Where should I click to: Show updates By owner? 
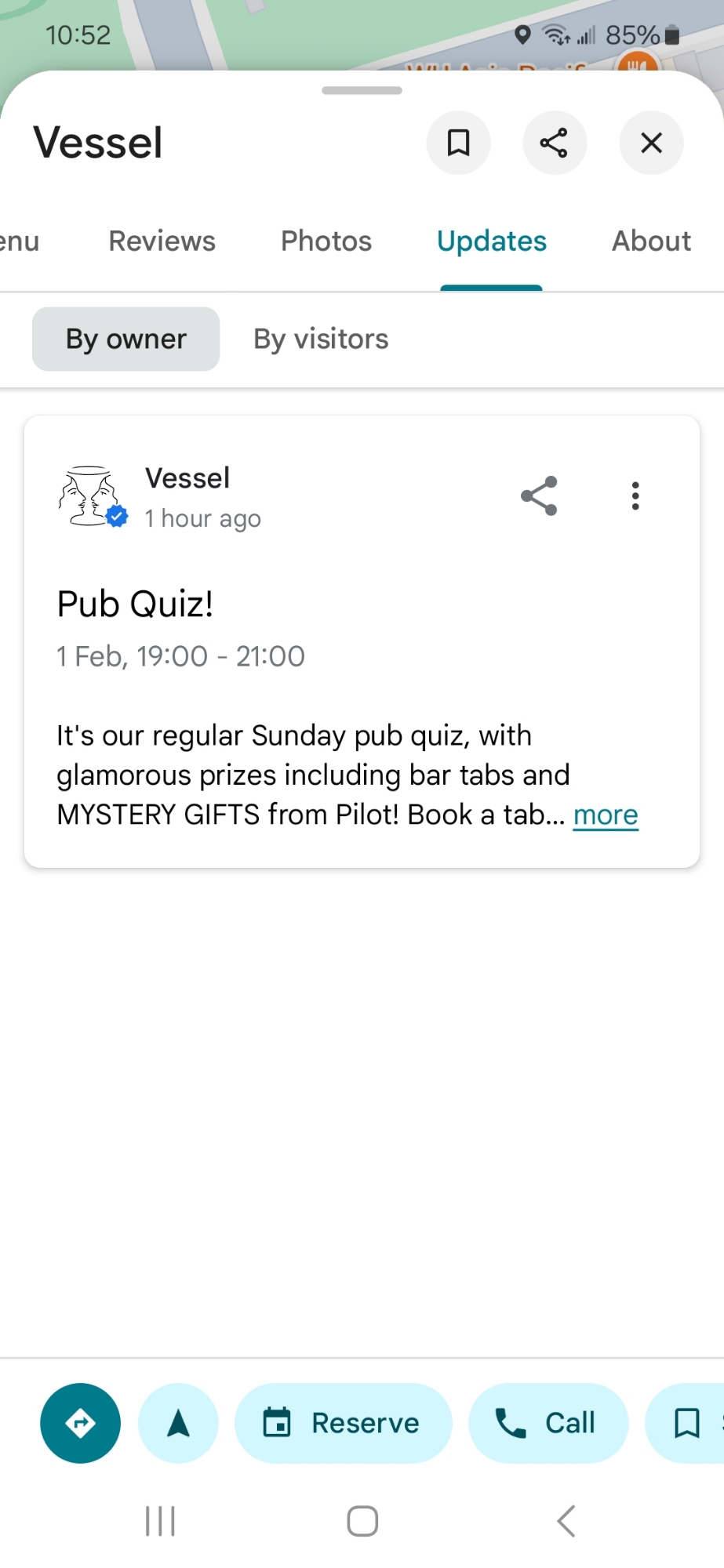pos(126,339)
